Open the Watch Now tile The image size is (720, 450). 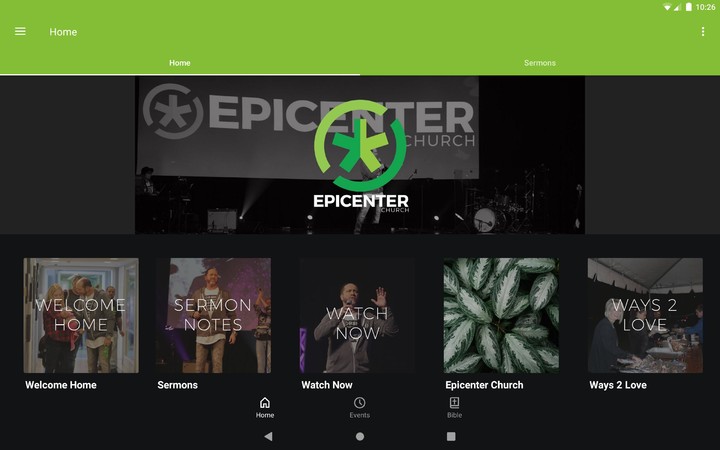pos(357,316)
